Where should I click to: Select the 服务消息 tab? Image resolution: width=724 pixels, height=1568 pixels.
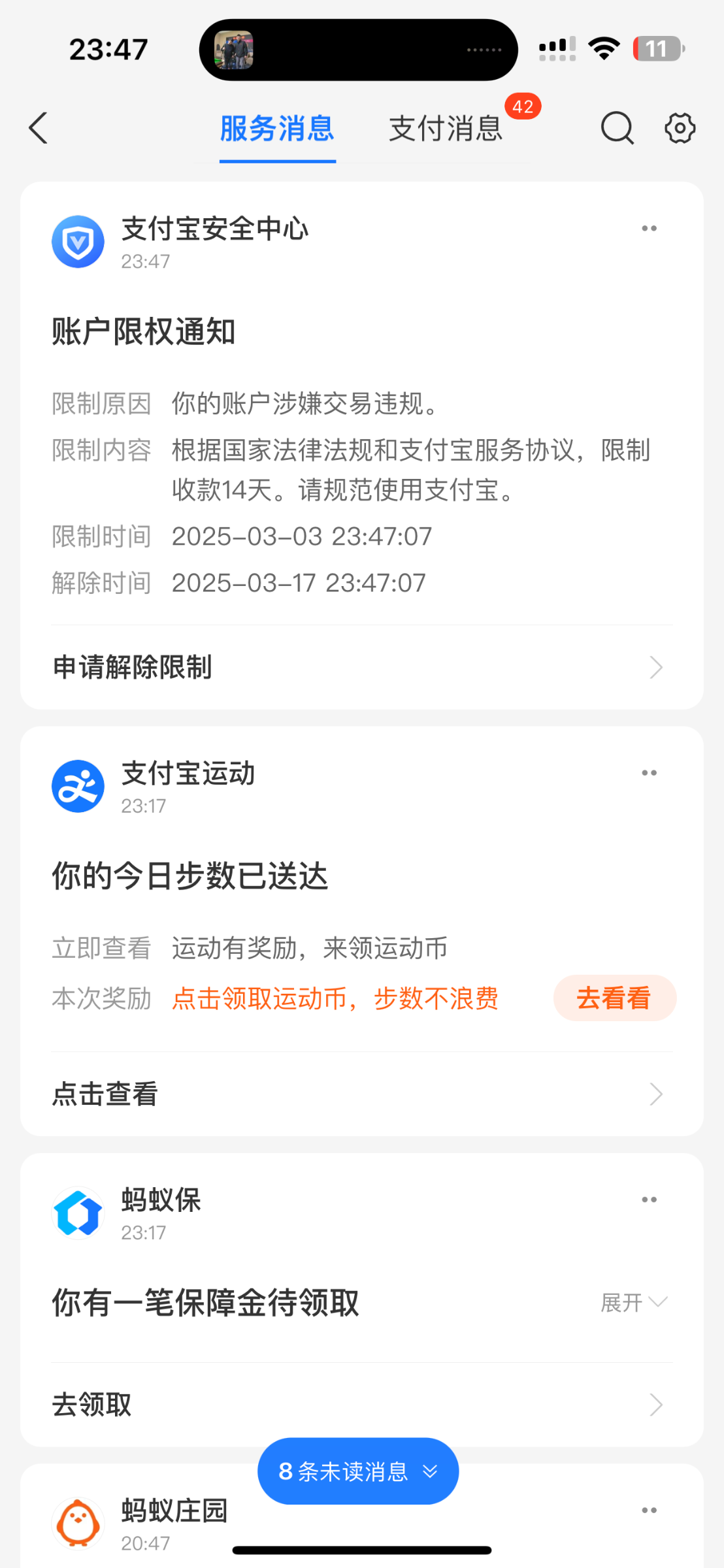[x=277, y=128]
